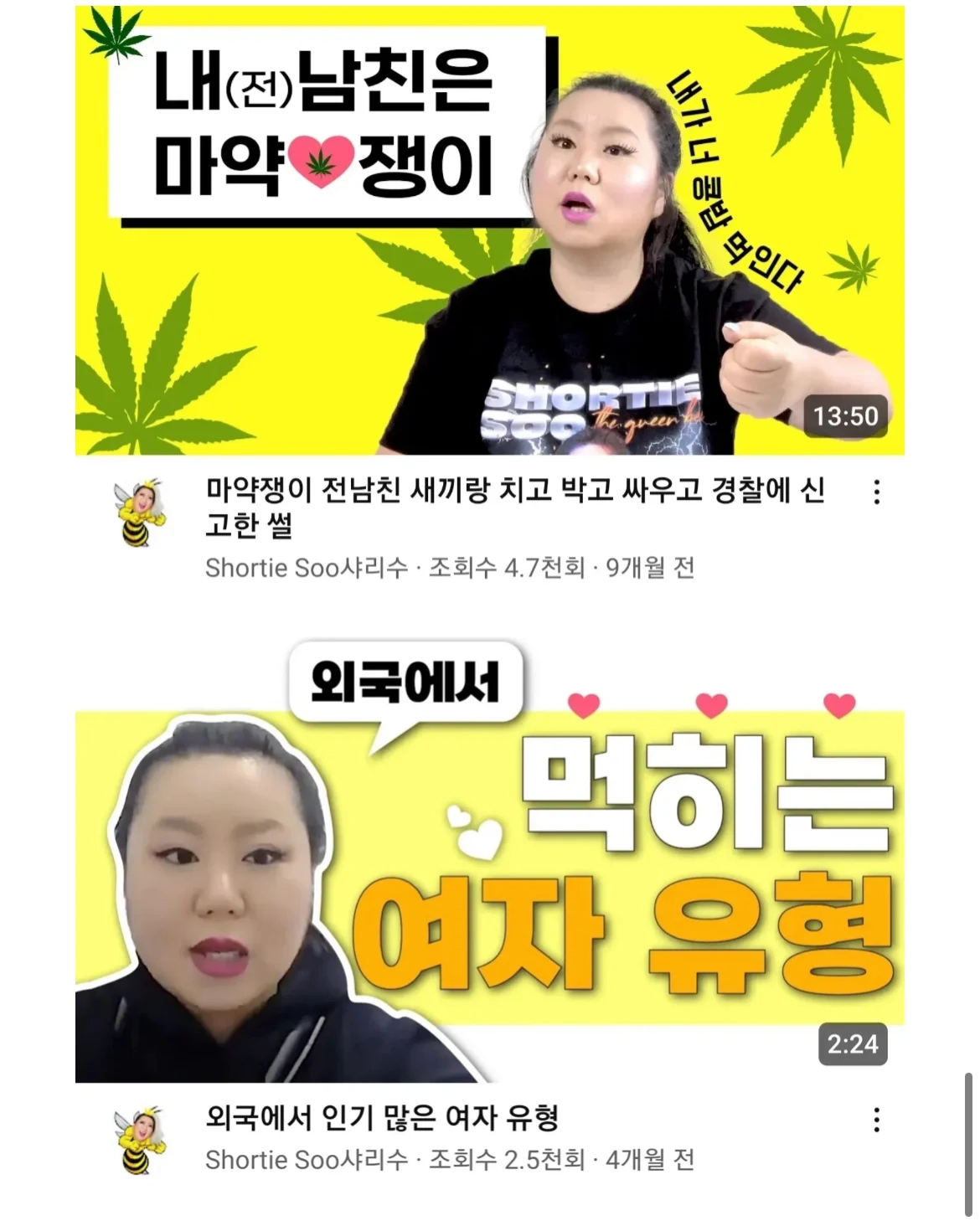980x1226 pixels.
Task: Open the video titled 외국에서 인기 많은 여자 유형
Action: pyautogui.click(x=382, y=1117)
